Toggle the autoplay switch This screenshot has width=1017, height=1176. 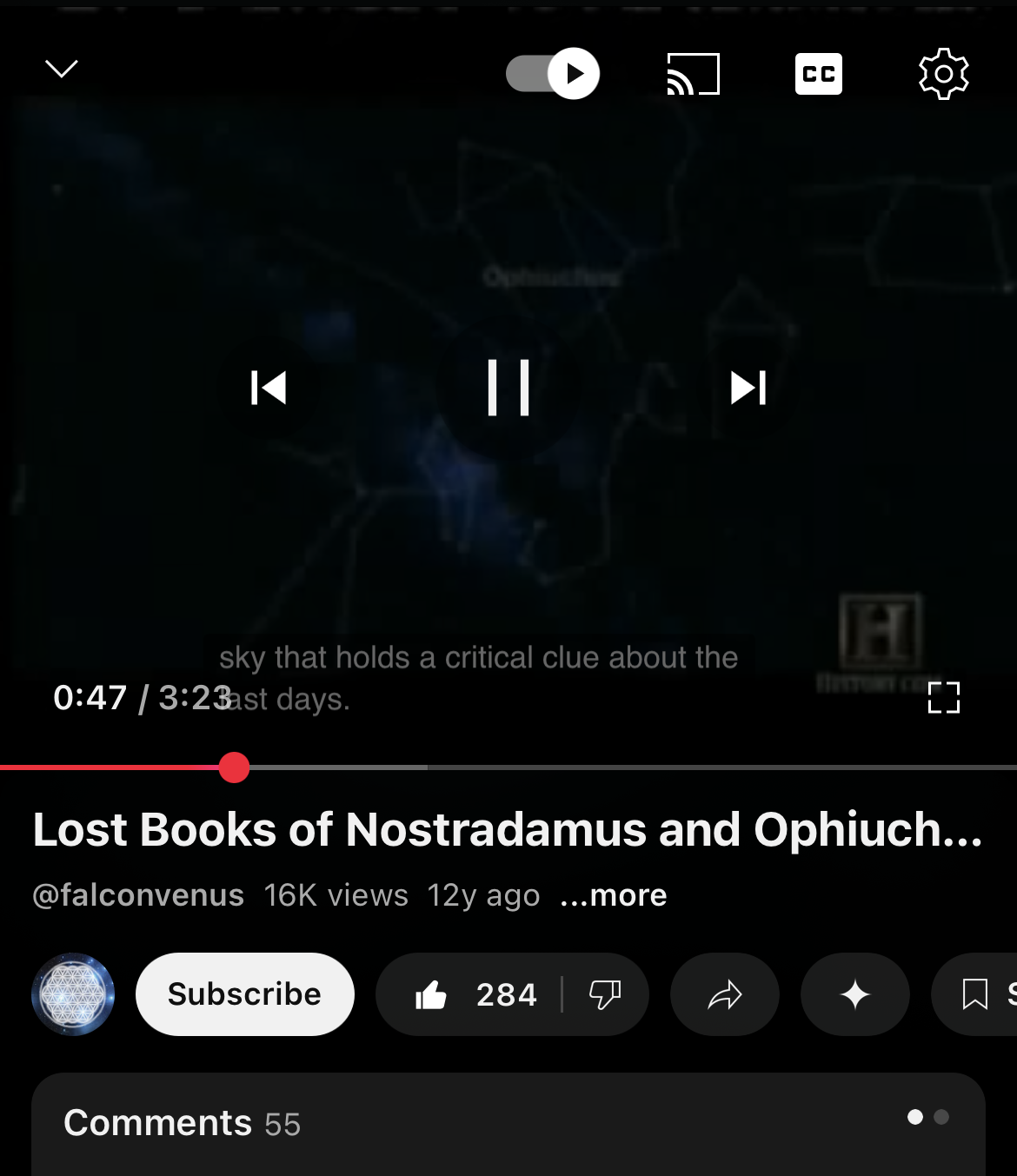553,74
